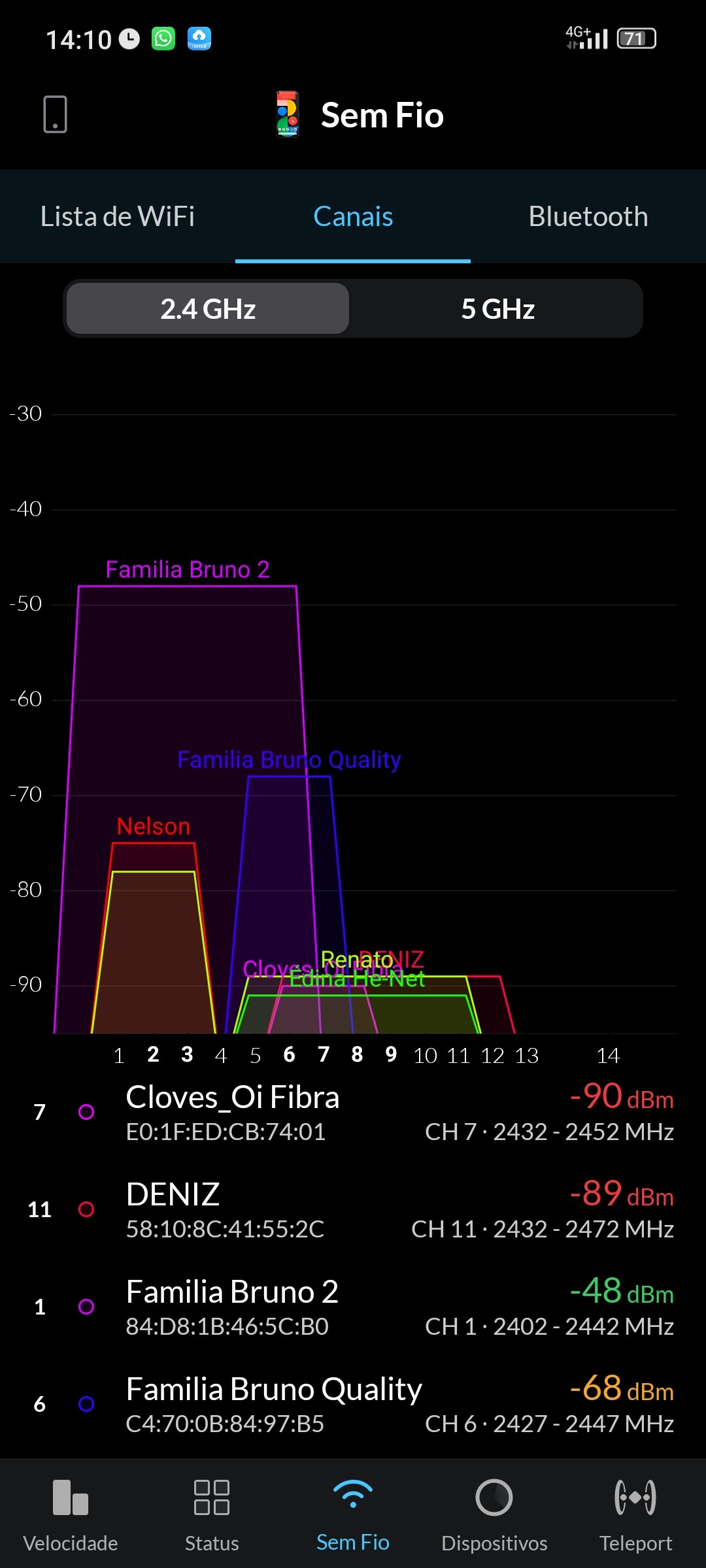The image size is (706, 1568).
Task: Open the Teleport tab
Action: [635, 1513]
